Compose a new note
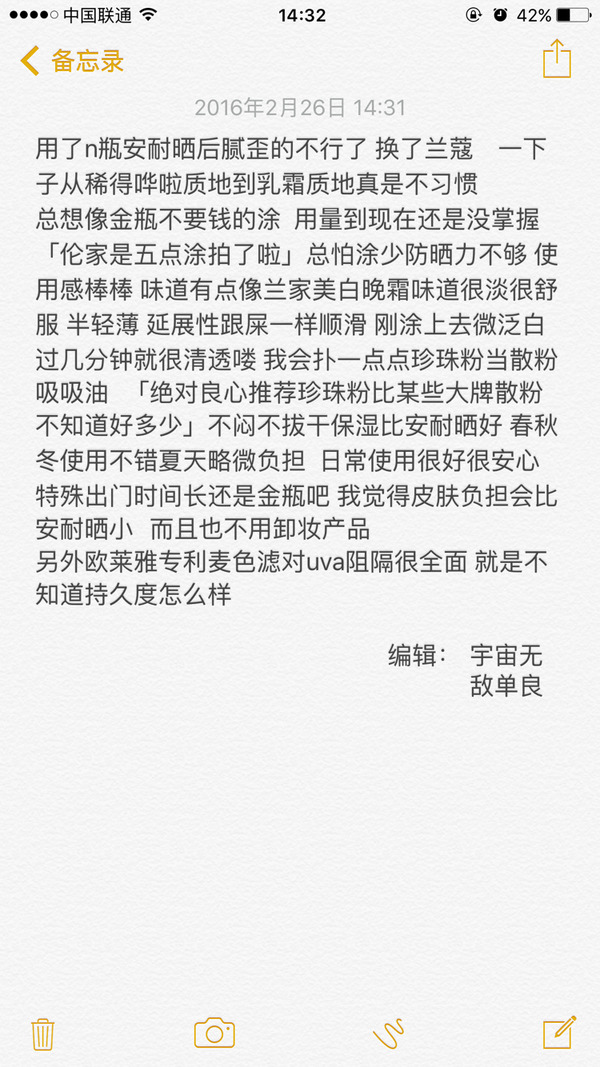 (x=559, y=1032)
